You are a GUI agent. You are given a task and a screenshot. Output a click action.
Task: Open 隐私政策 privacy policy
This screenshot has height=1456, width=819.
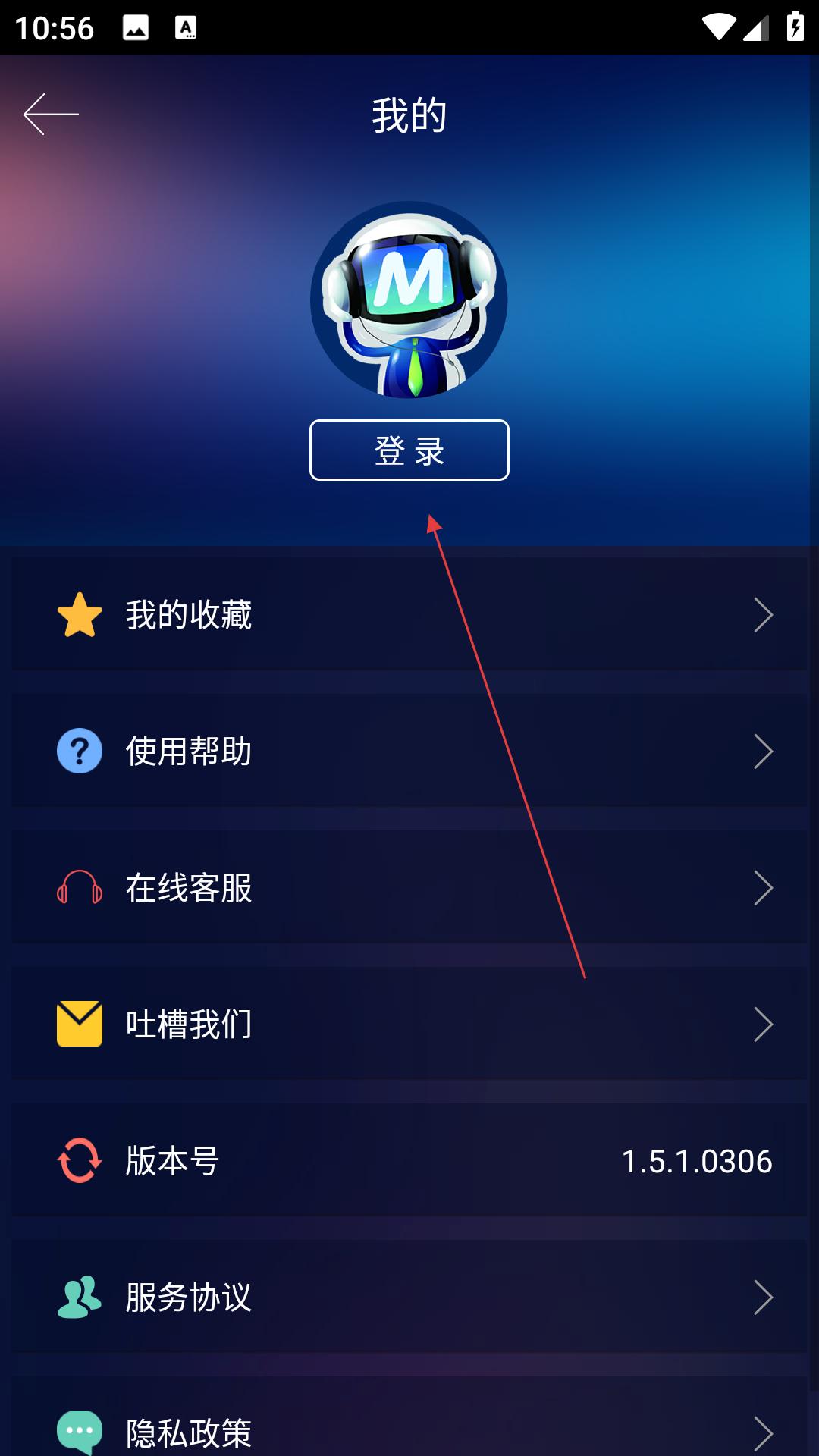[409, 1424]
